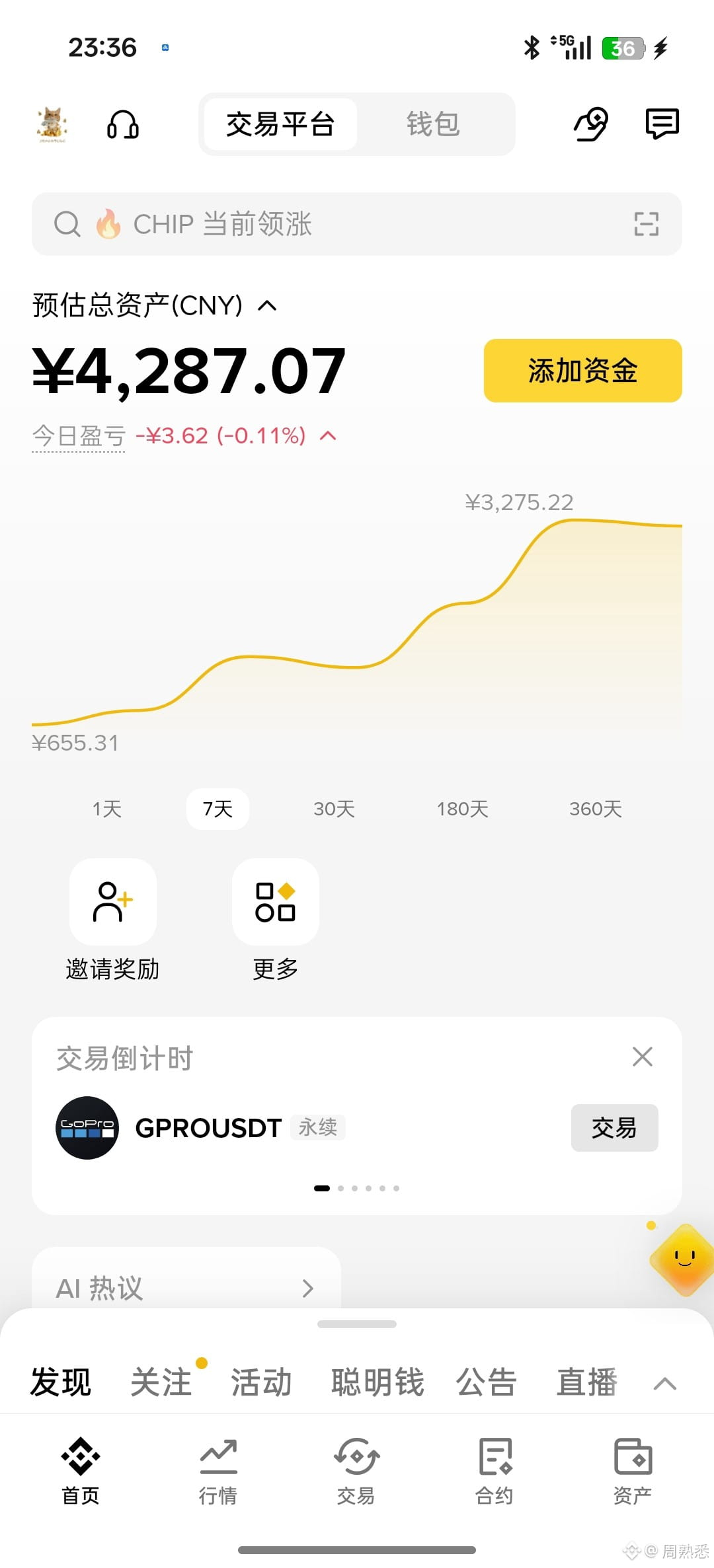
Task: Switch to the 关注 feed tab
Action: click(161, 1382)
